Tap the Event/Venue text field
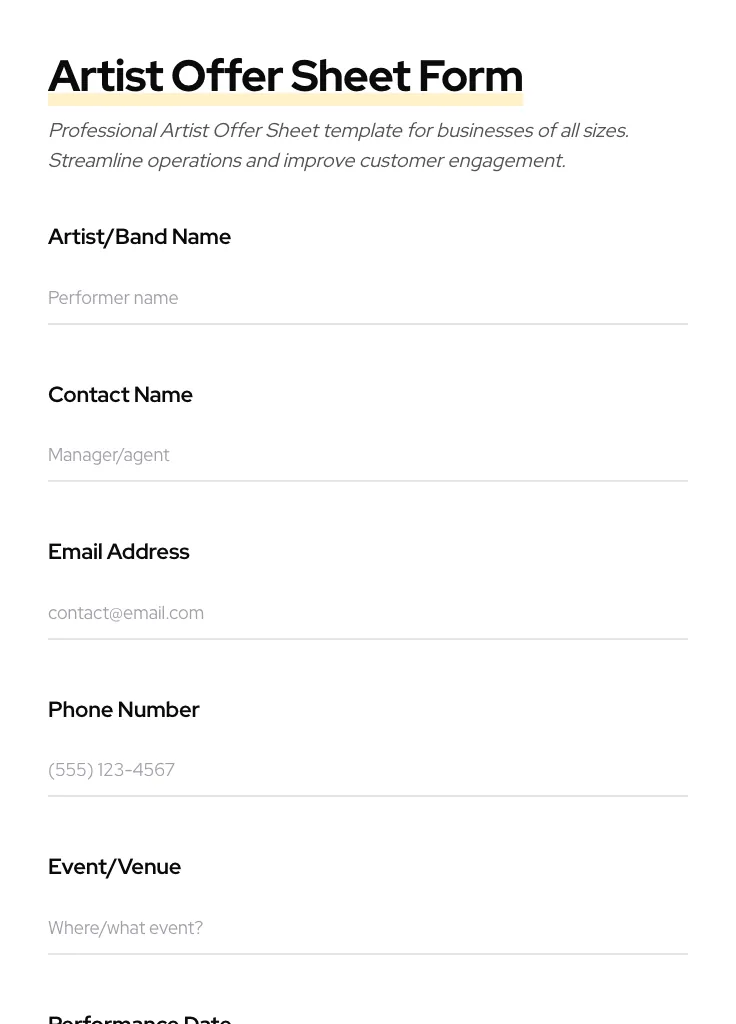736x1024 pixels. [x=367, y=928]
